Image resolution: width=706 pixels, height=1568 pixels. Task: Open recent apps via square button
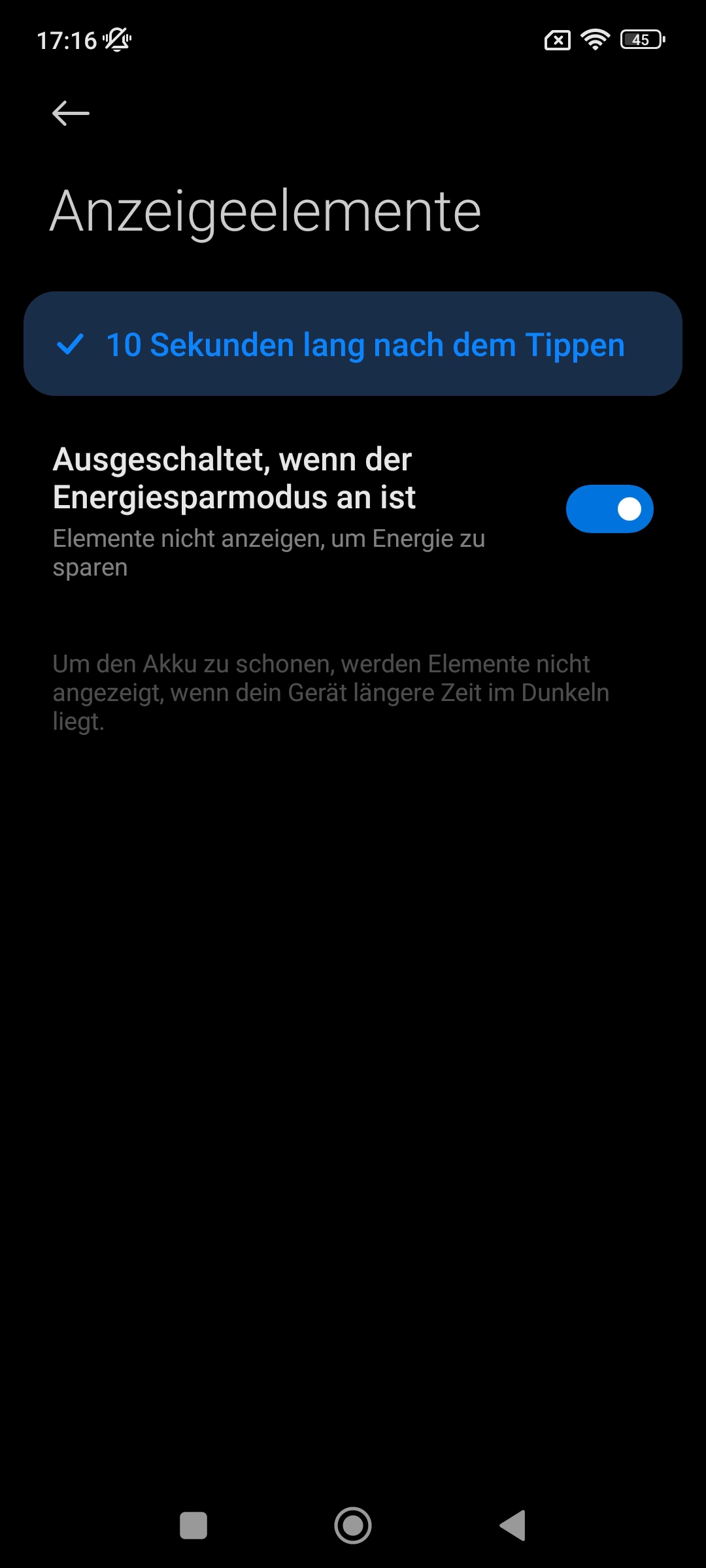pyautogui.click(x=193, y=1526)
